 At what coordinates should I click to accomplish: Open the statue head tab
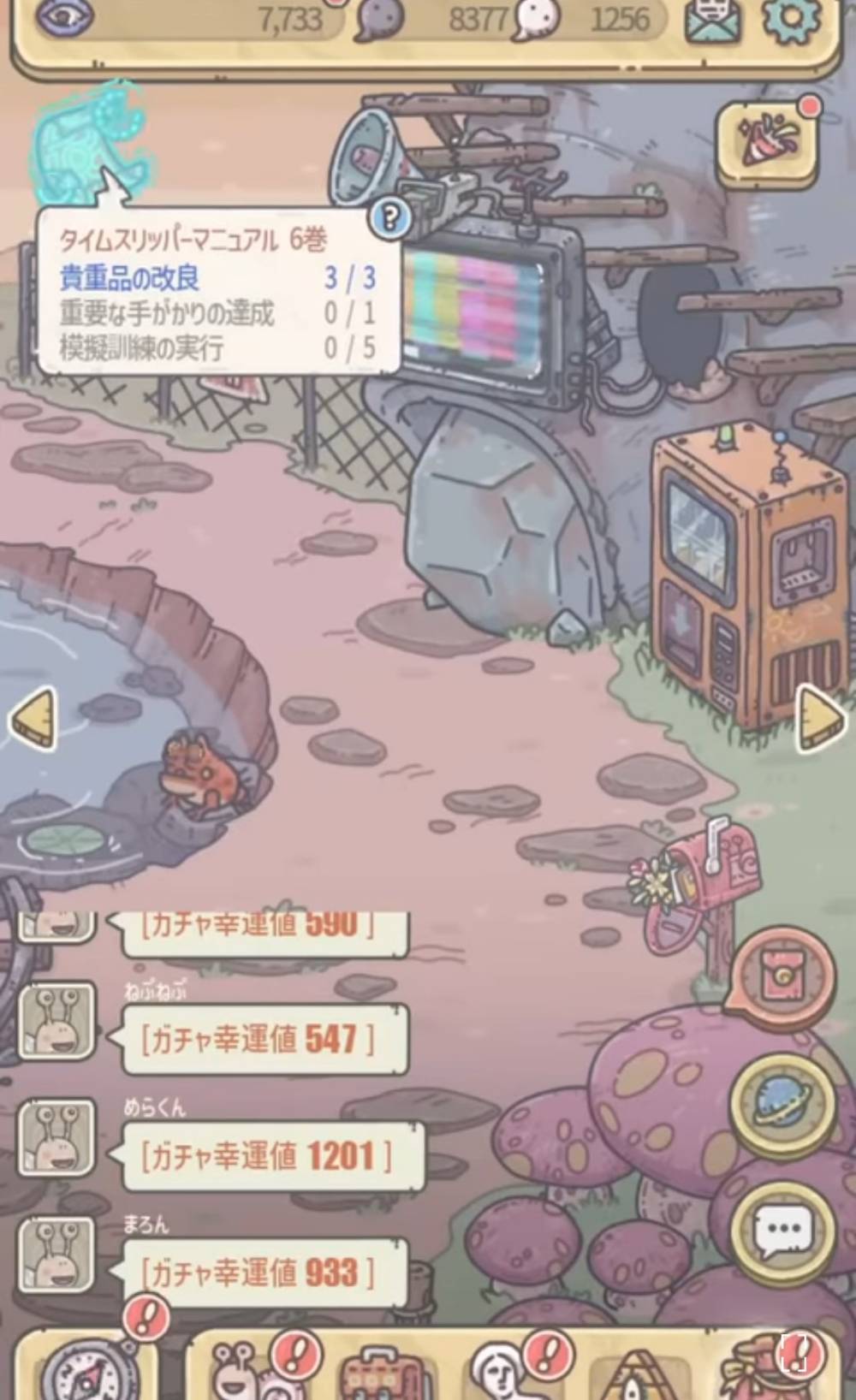pyautogui.click(x=505, y=1372)
